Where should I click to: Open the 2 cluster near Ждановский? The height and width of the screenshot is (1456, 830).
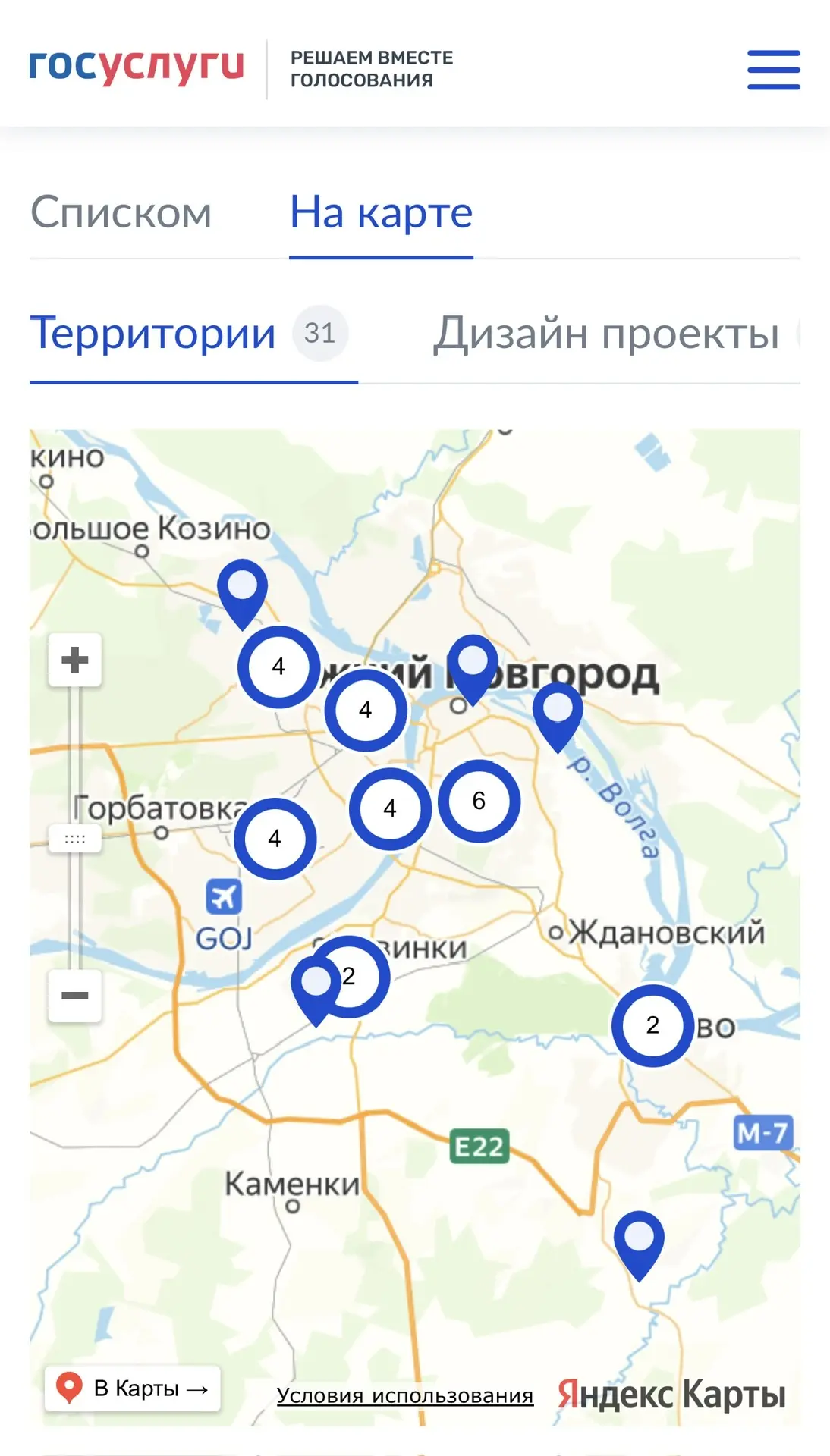(x=652, y=1025)
